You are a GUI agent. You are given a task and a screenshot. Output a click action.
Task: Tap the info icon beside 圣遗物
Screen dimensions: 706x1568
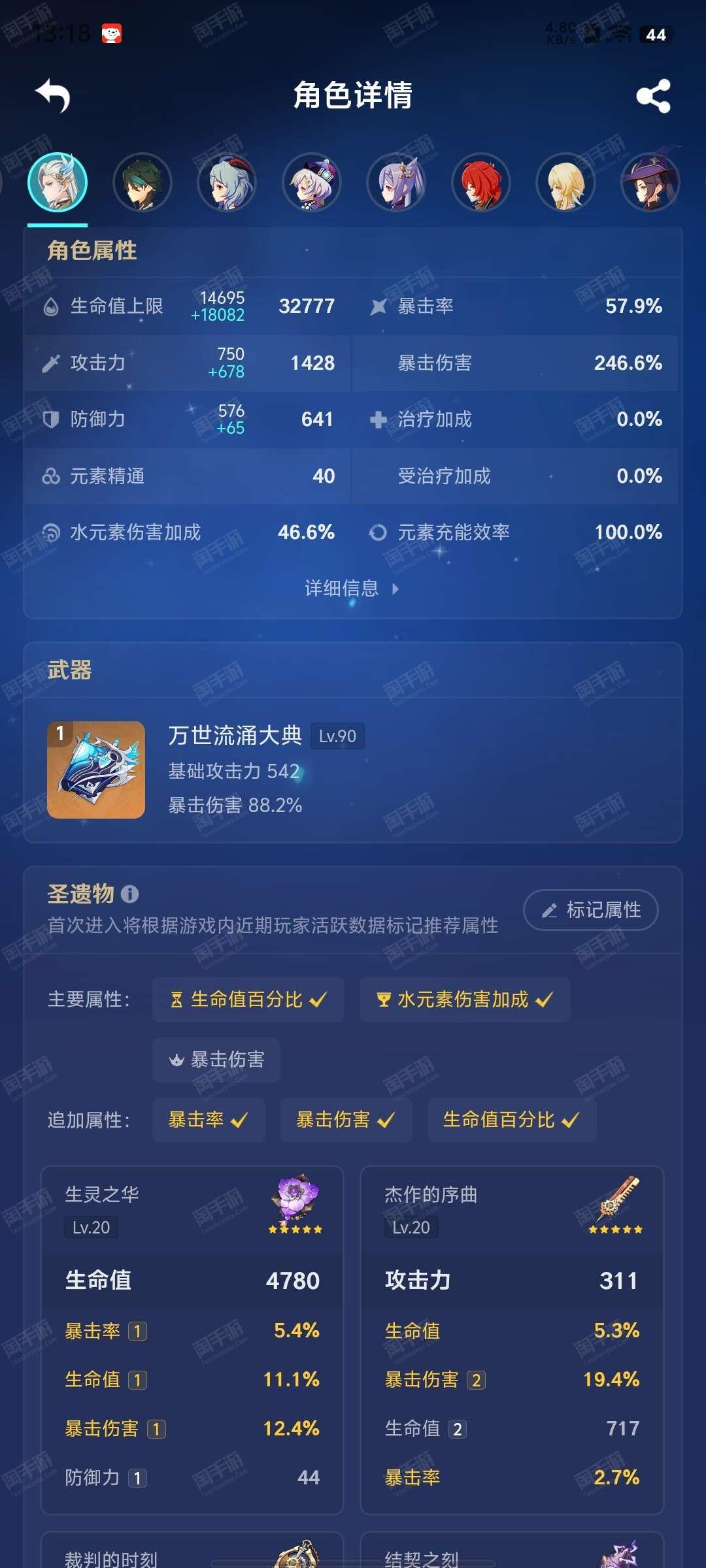(129, 894)
